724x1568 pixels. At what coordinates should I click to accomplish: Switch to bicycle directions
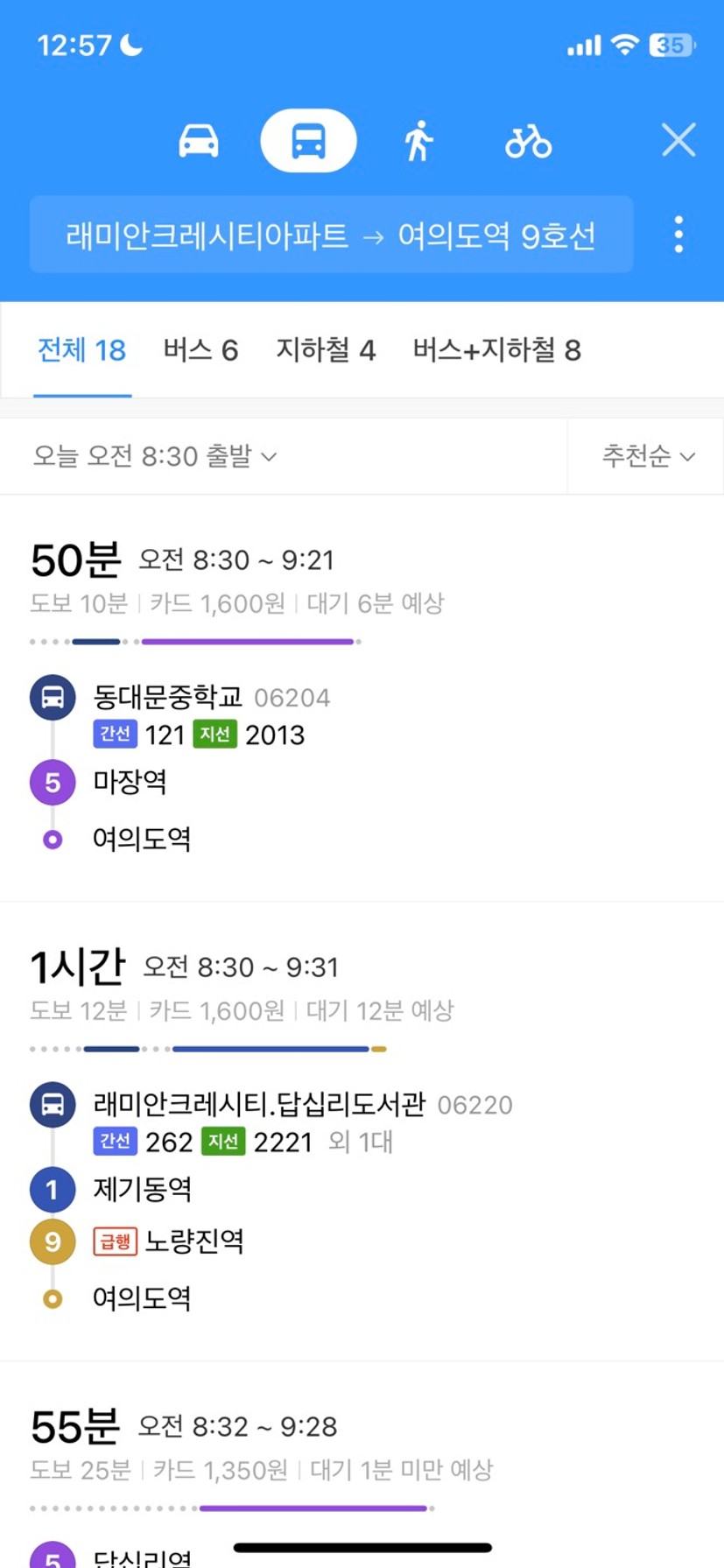pyautogui.click(x=528, y=140)
